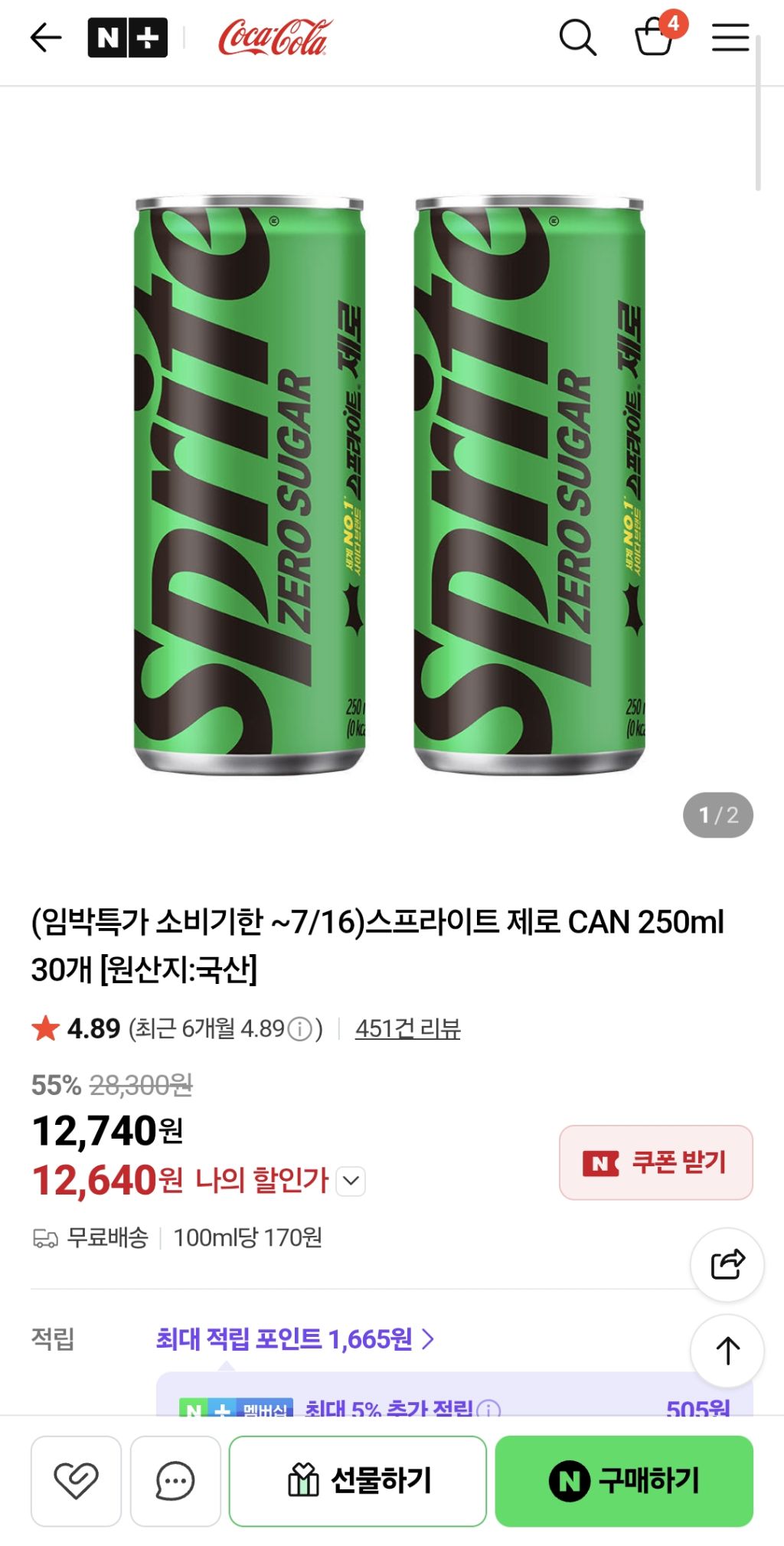This screenshot has width=784, height=1546.
Task: Tap 쿠폰 받기 to get coupon
Action: (655, 1162)
